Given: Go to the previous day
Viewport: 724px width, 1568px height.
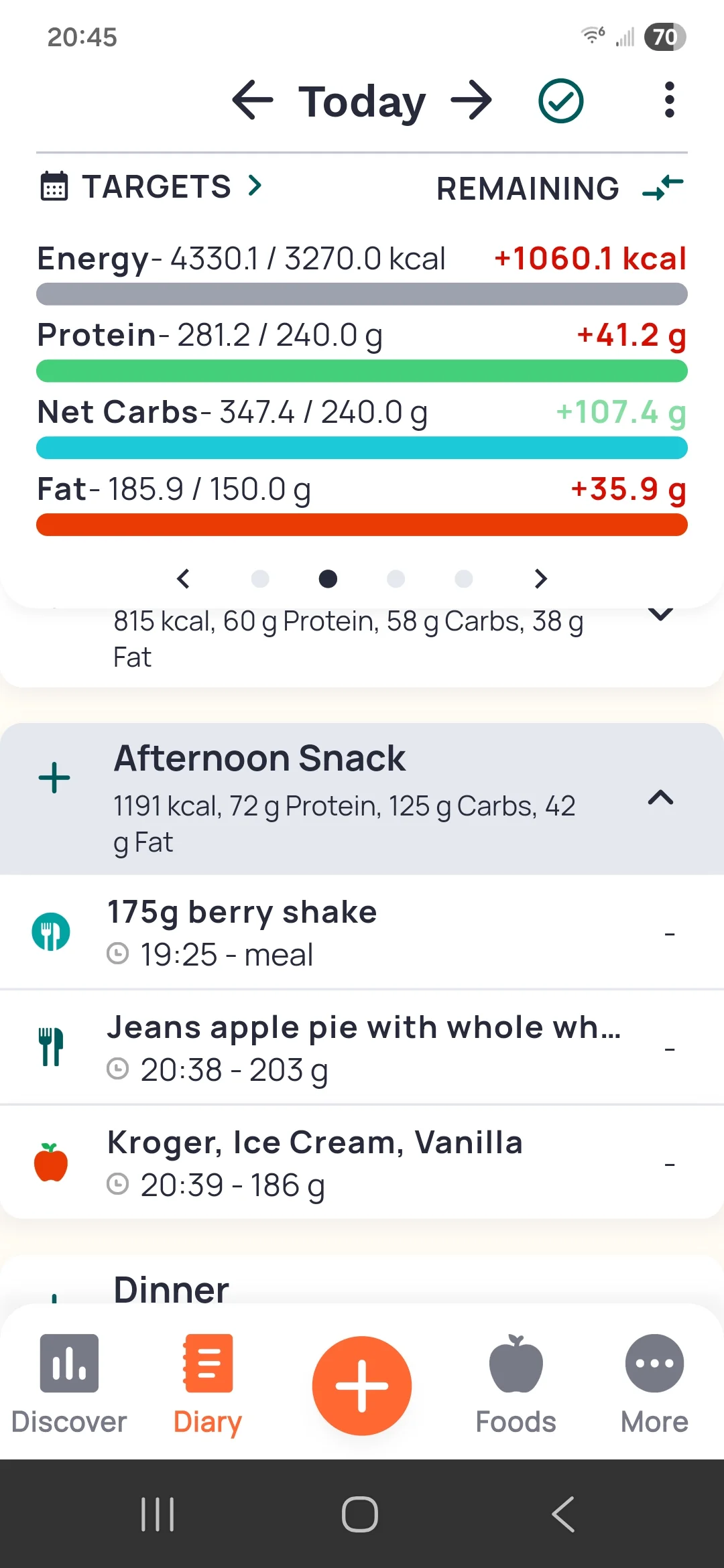Looking at the screenshot, I should click(x=253, y=101).
